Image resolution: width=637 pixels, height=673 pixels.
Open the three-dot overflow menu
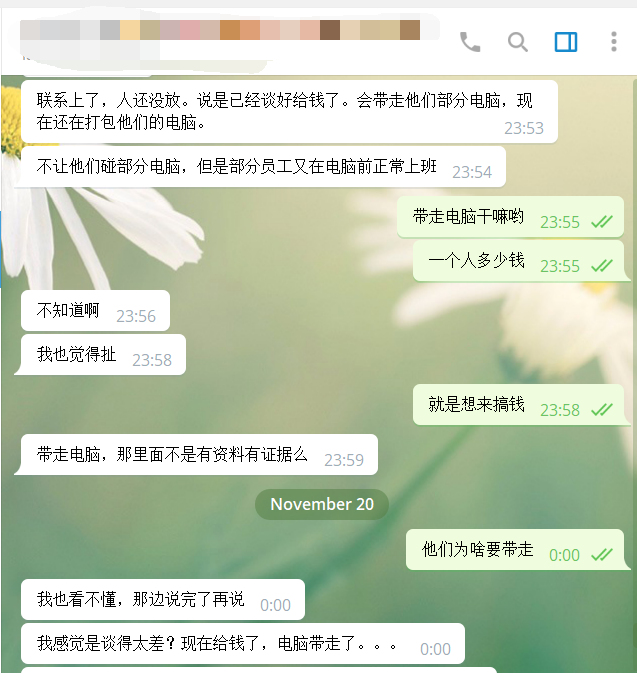pos(613,41)
